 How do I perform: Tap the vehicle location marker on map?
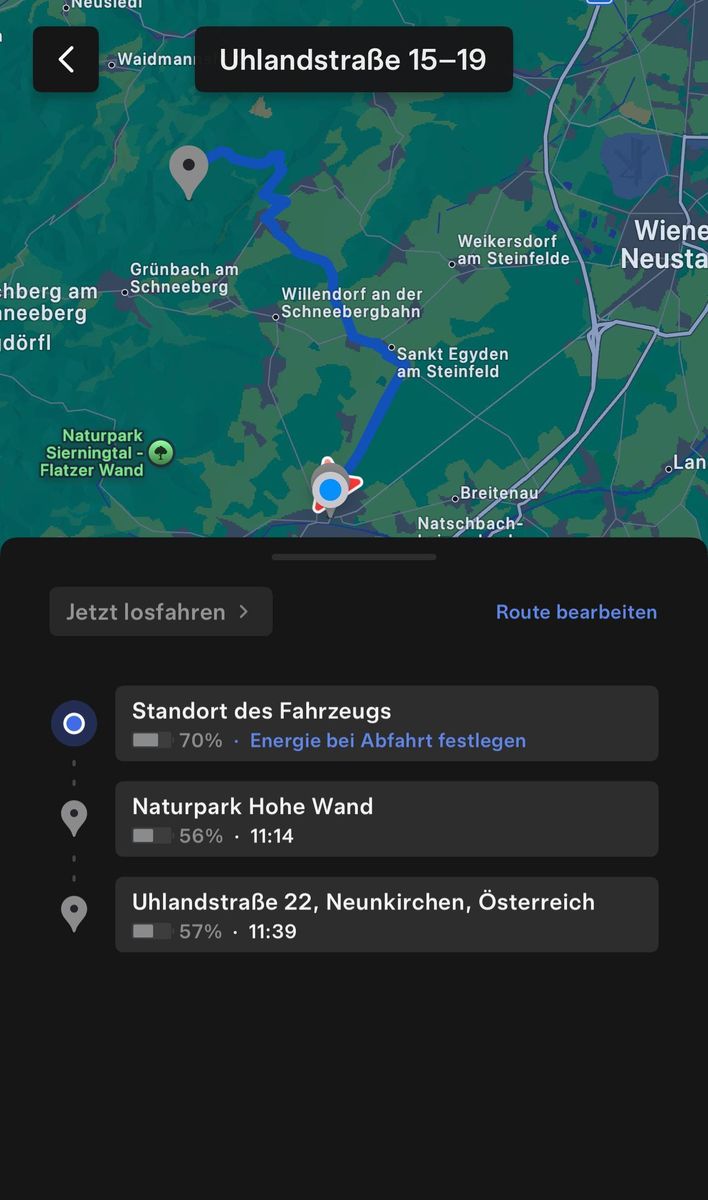[330, 490]
